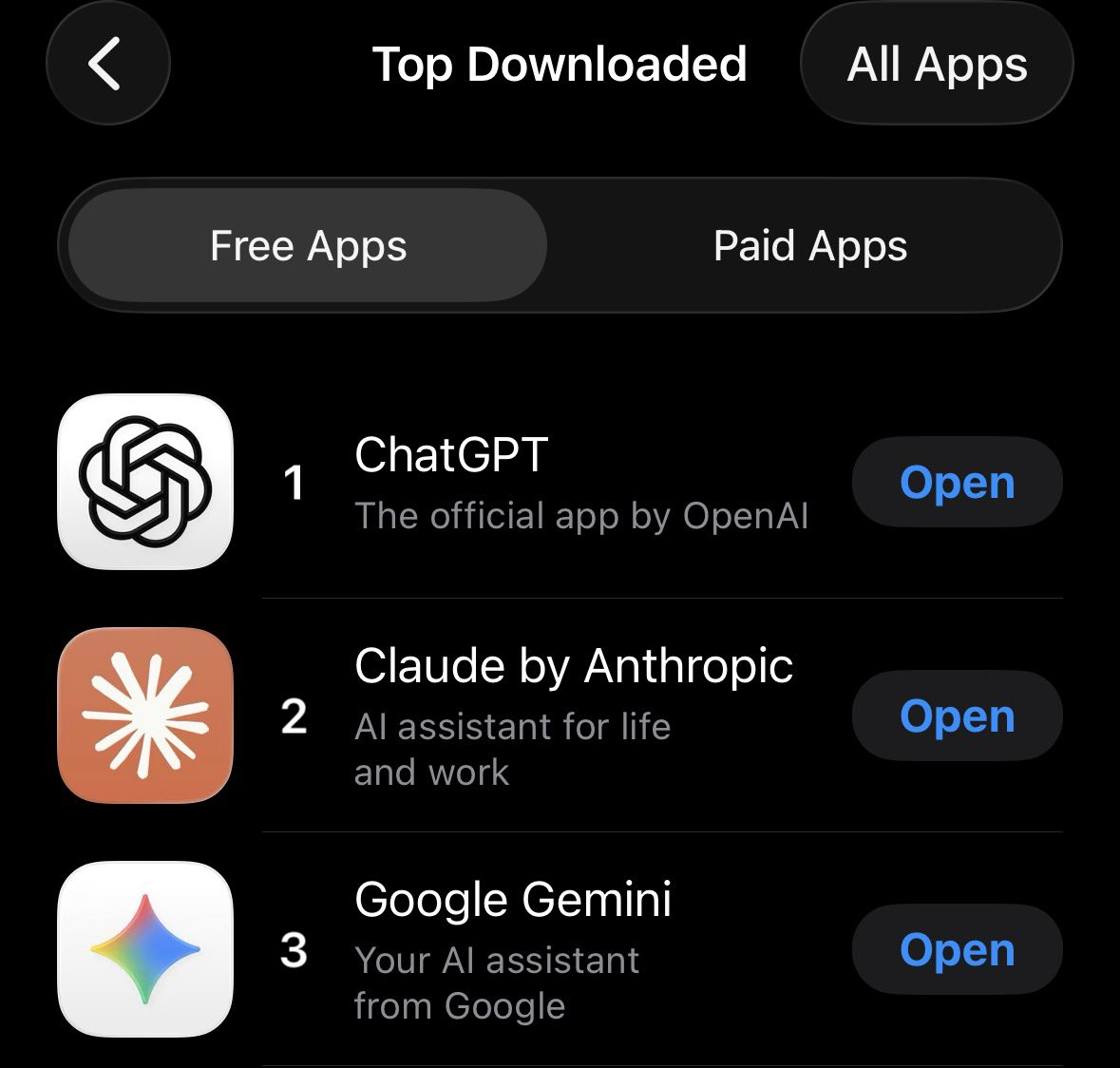Go back using the top-left arrow

[x=107, y=64]
